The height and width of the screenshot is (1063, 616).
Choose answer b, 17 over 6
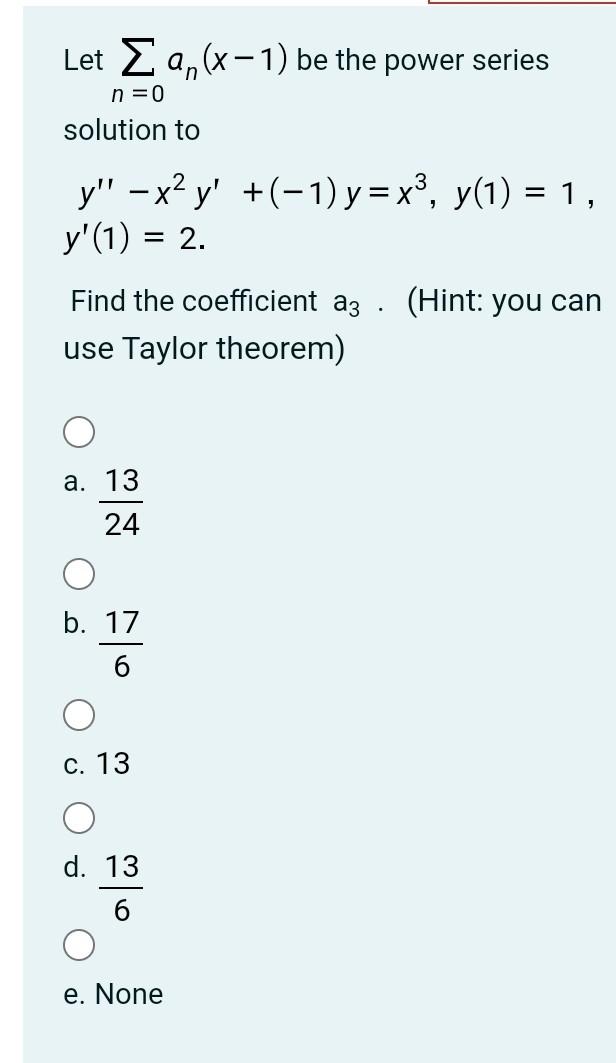pos(79,574)
